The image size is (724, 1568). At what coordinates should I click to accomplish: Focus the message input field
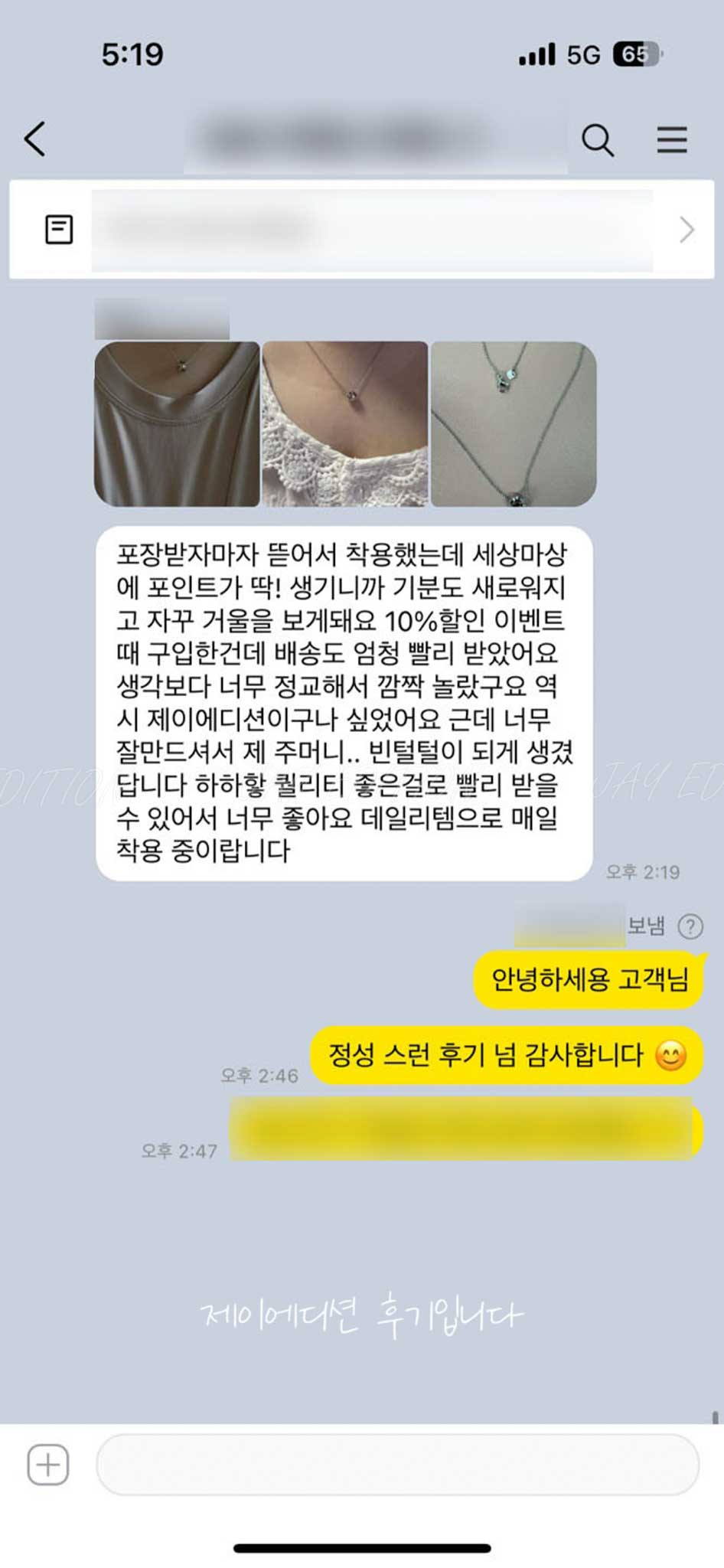pos(397,1465)
